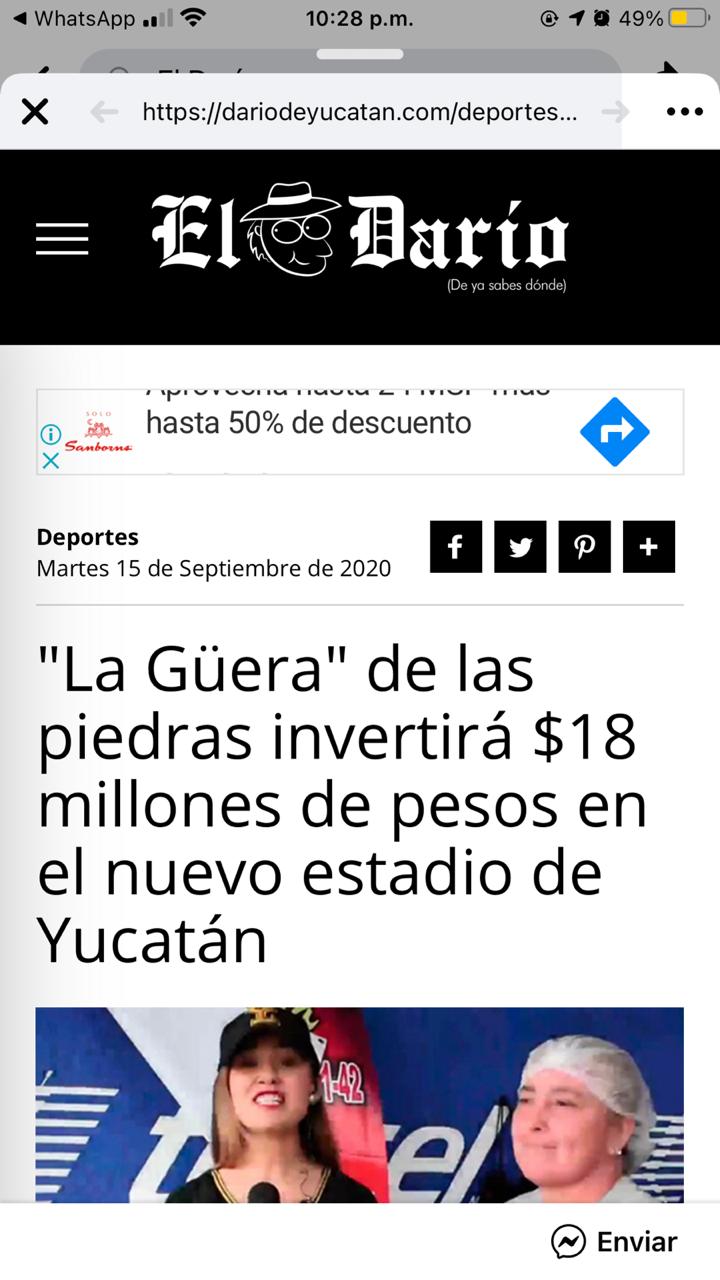Open the Deportes section link

point(87,537)
